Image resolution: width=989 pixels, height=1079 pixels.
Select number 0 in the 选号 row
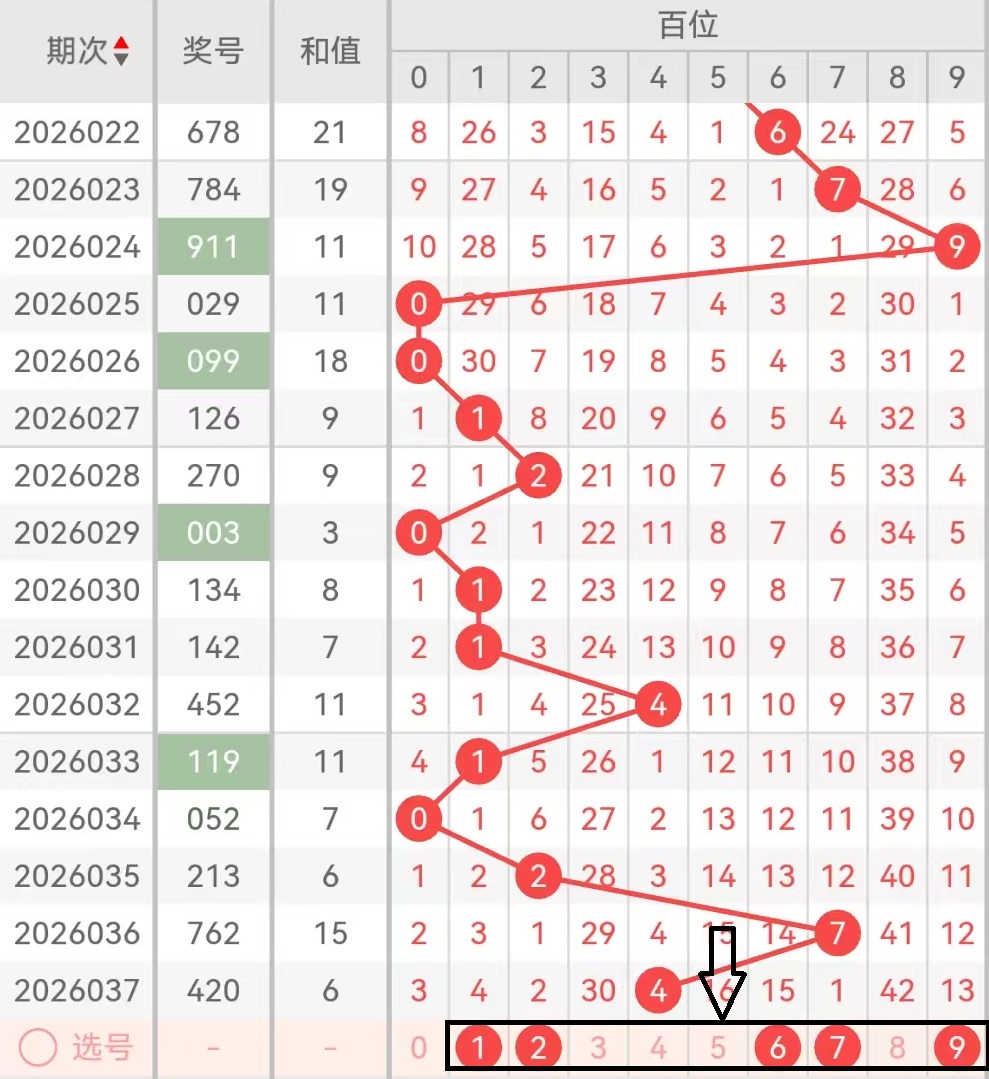[419, 1048]
